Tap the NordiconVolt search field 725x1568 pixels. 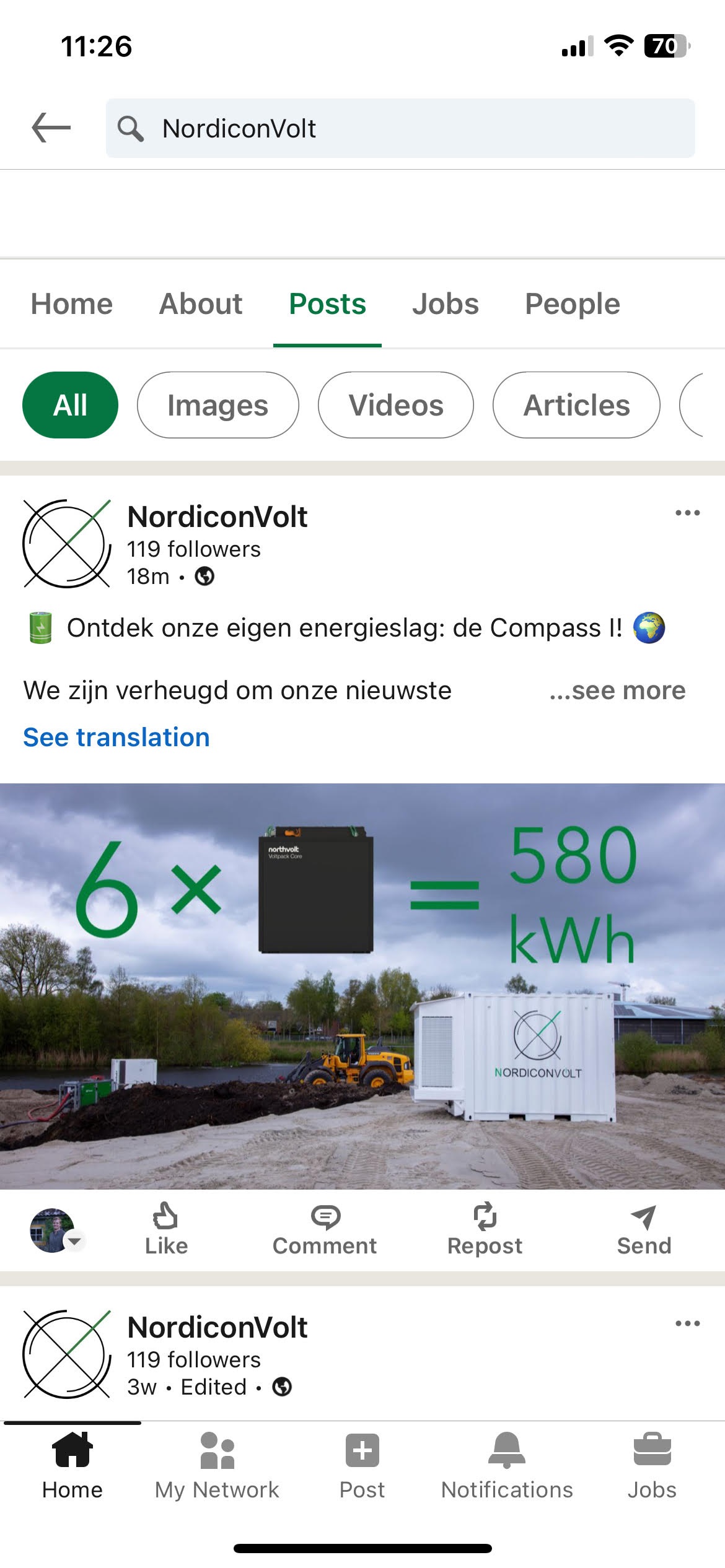[400, 128]
